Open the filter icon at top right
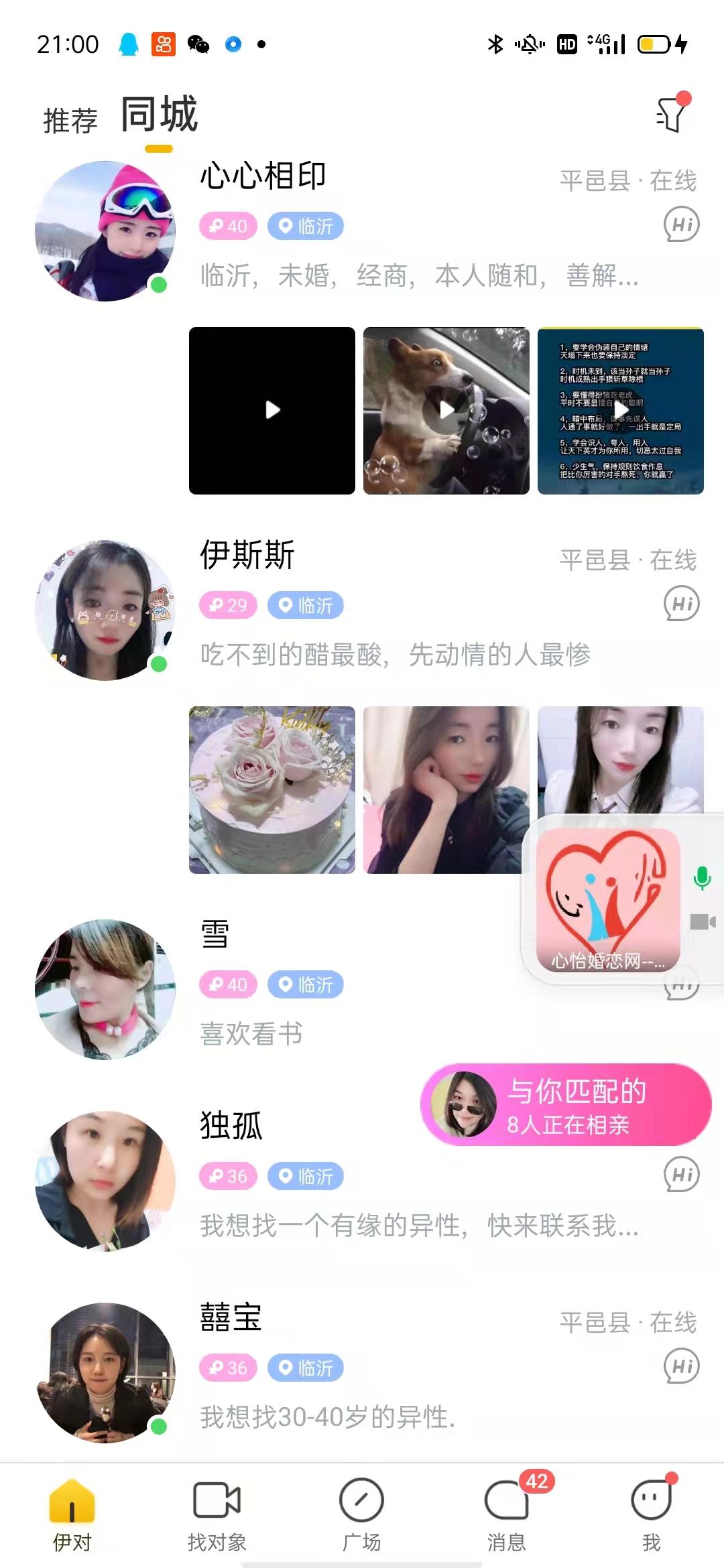Viewport: 724px width, 1568px height. pyautogui.click(x=672, y=114)
